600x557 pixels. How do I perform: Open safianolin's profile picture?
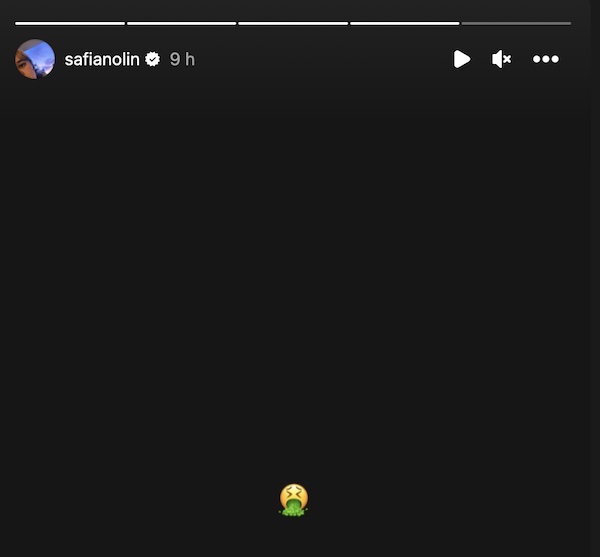pyautogui.click(x=35, y=59)
